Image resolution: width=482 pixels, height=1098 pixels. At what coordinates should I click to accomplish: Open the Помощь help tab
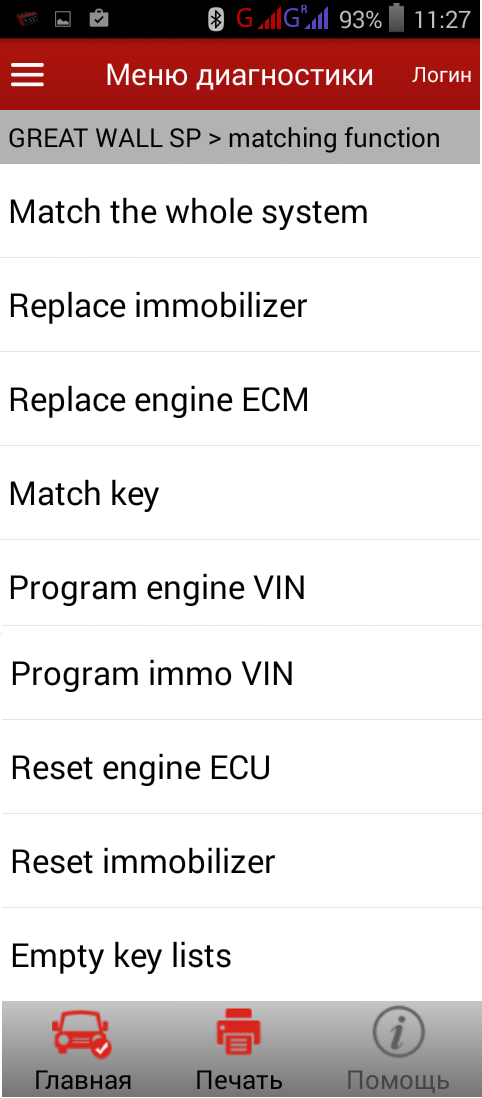tap(399, 1050)
